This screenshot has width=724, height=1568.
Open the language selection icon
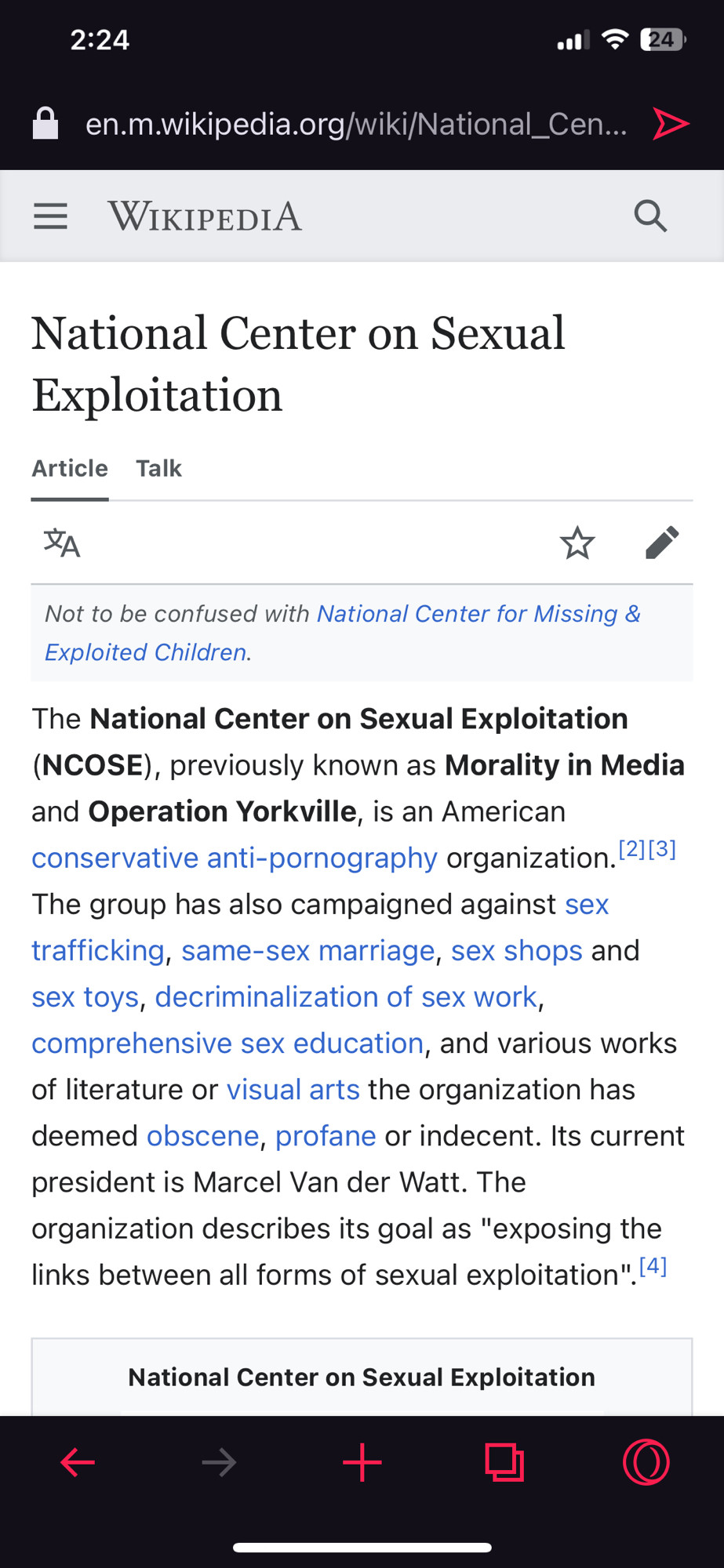pos(62,543)
